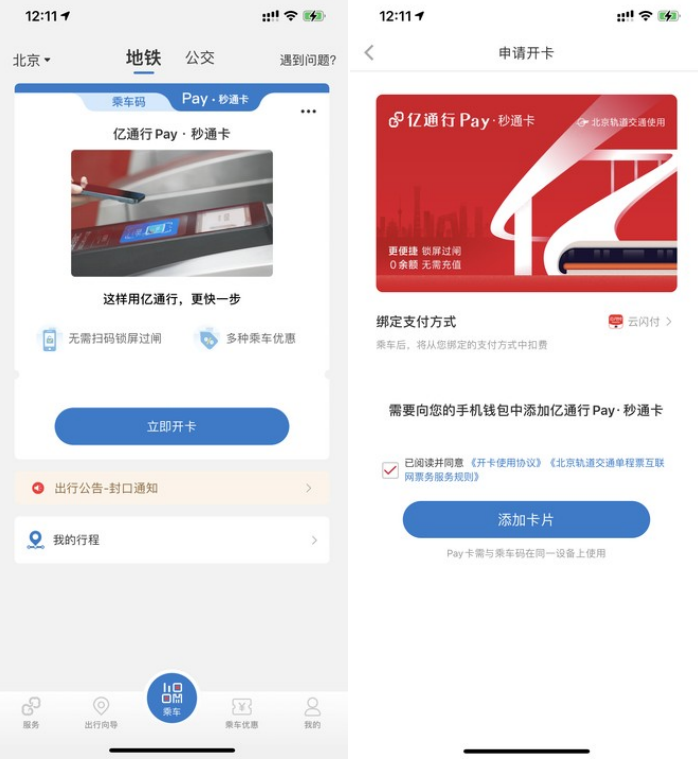Uncheck the 已阅读并同意 agreement checkbox
The image size is (698, 759).
390,470
